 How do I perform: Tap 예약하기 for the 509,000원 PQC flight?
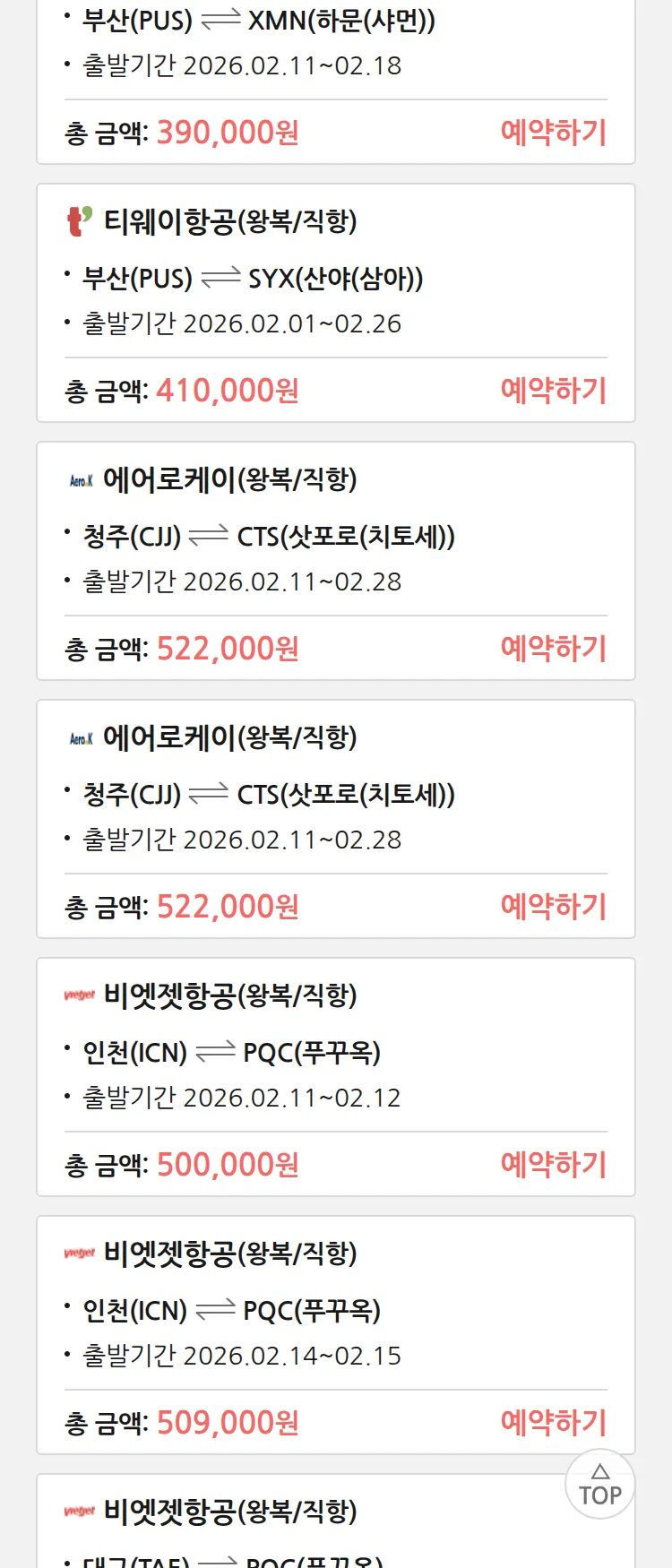pyautogui.click(x=553, y=1423)
